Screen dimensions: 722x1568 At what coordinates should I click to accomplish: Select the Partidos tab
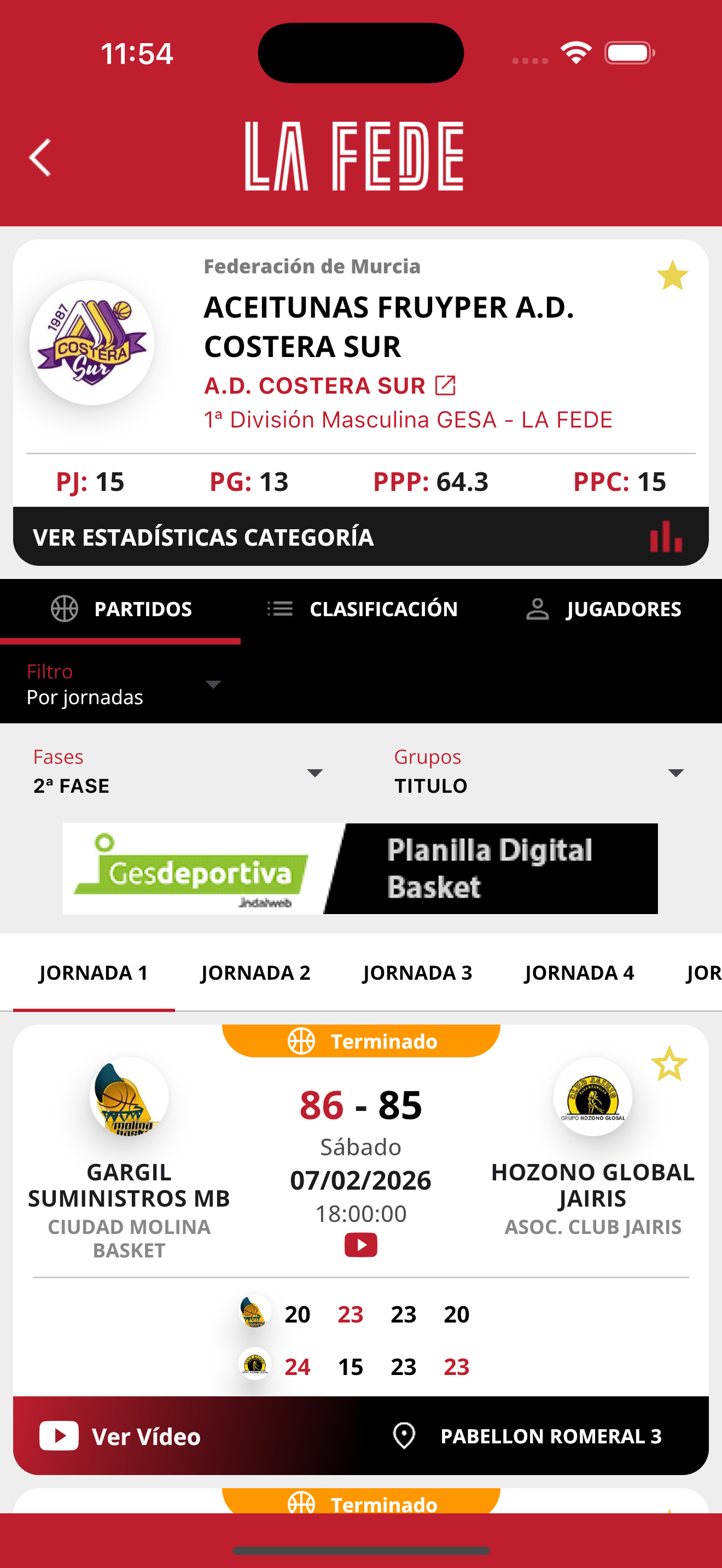(x=120, y=609)
